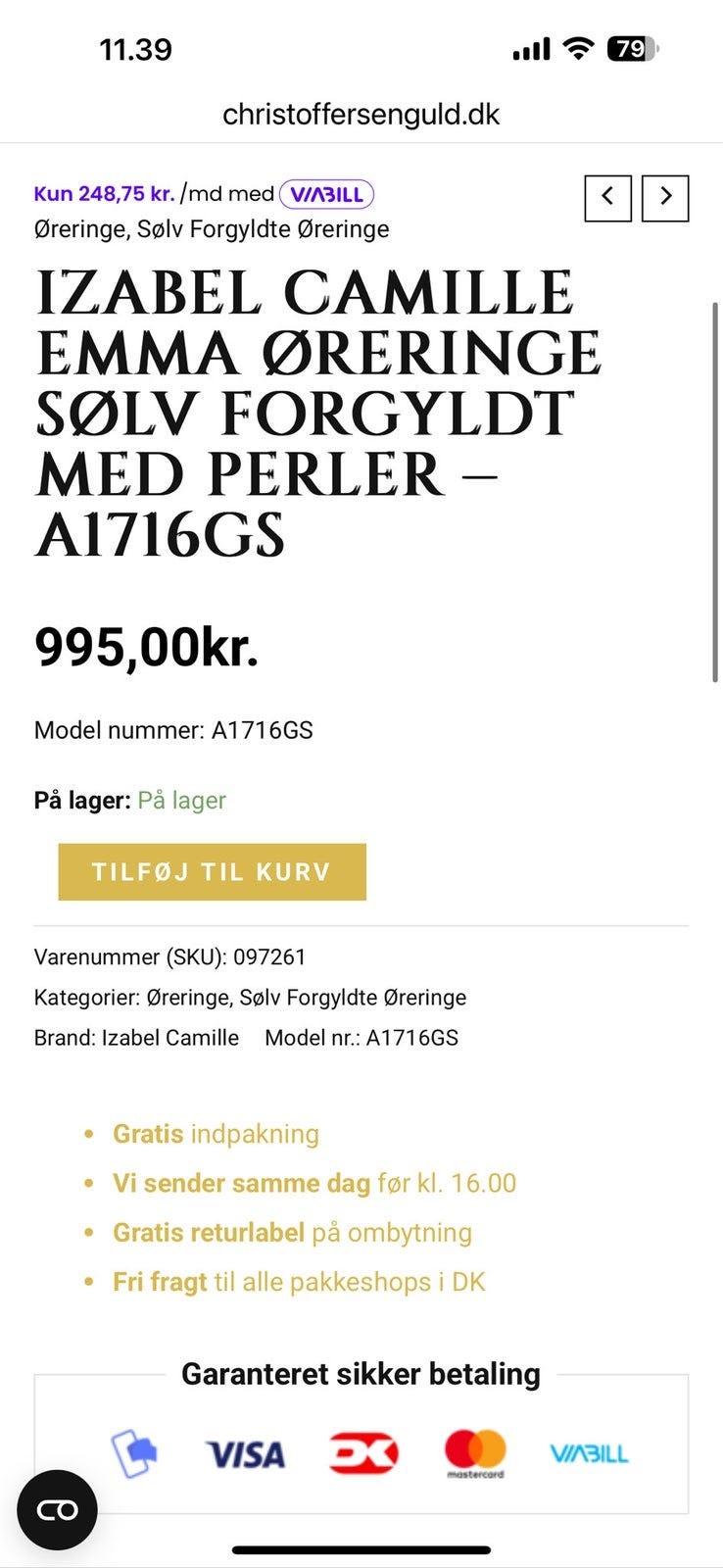This screenshot has height=1568, width=723.
Task: Click the blue payment card icon
Action: 135,1453
